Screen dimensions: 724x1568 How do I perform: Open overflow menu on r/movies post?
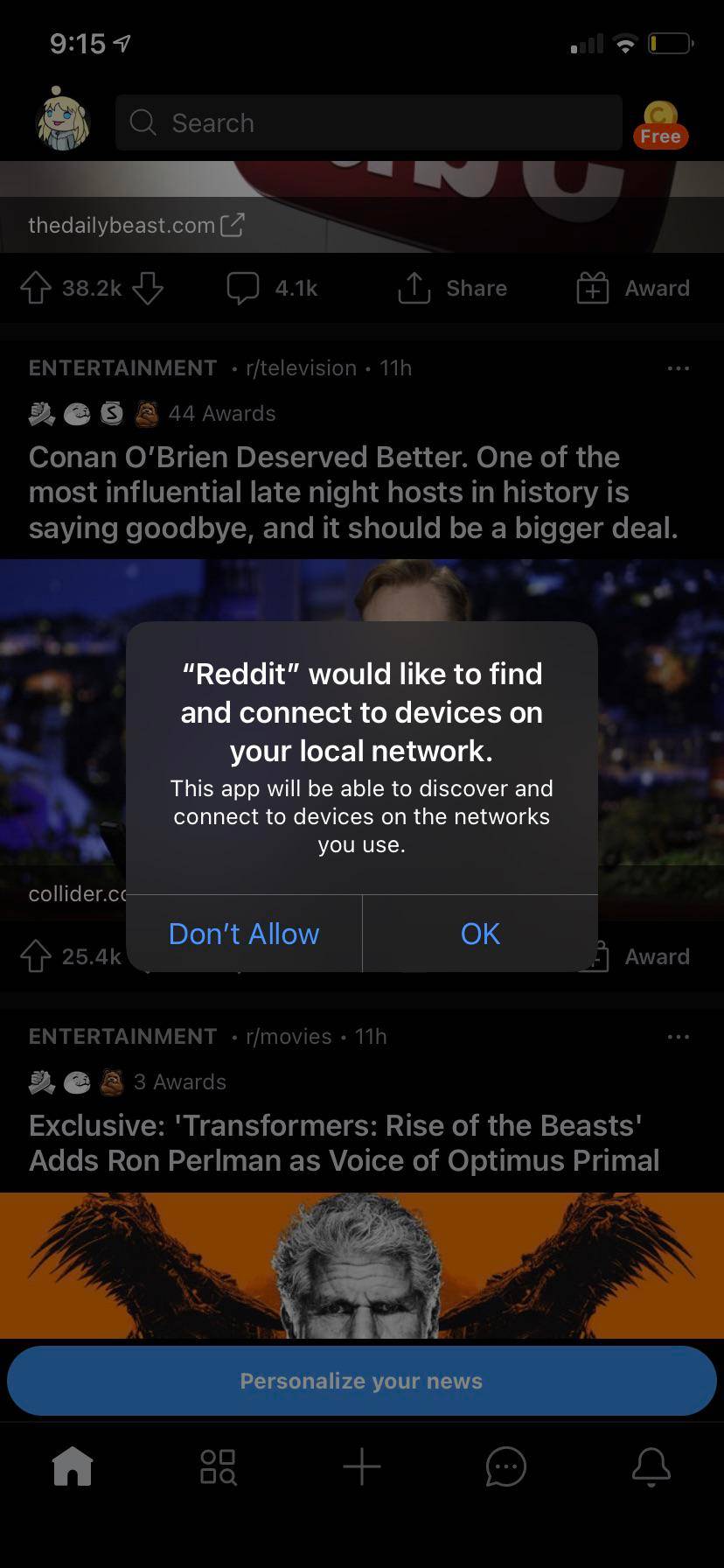[678, 1037]
